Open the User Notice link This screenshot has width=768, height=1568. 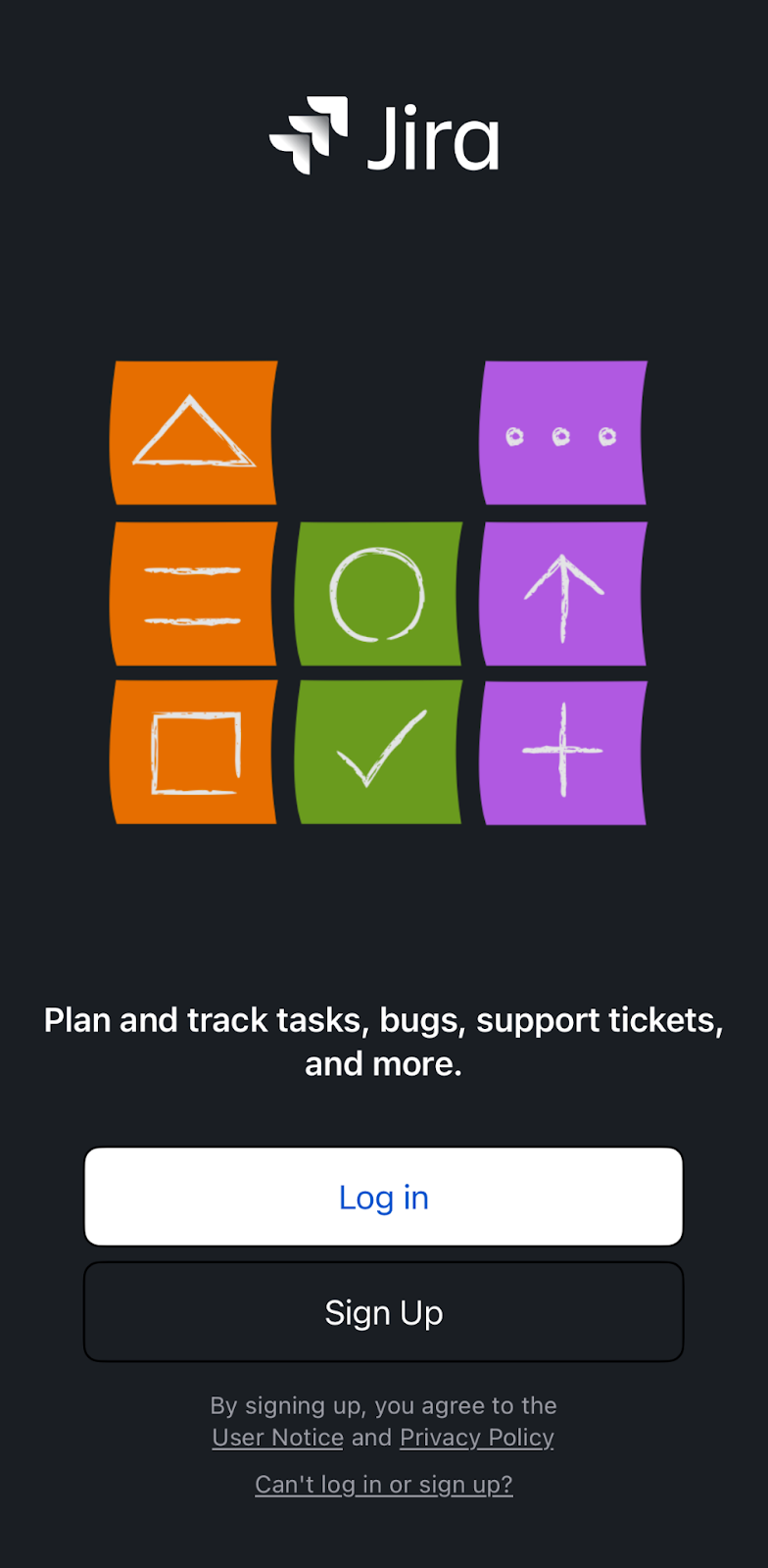(277, 1438)
